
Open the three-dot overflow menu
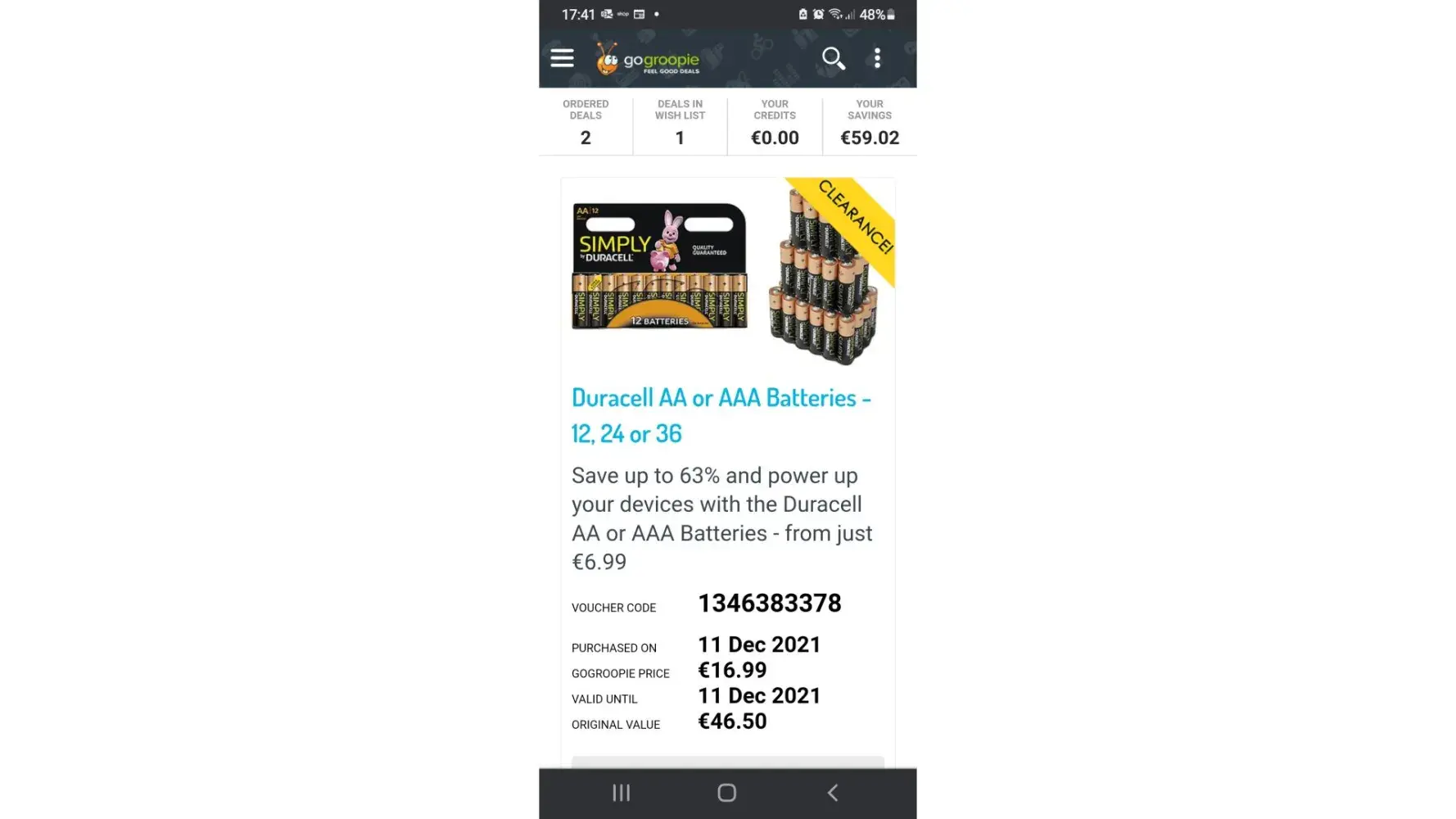877,58
